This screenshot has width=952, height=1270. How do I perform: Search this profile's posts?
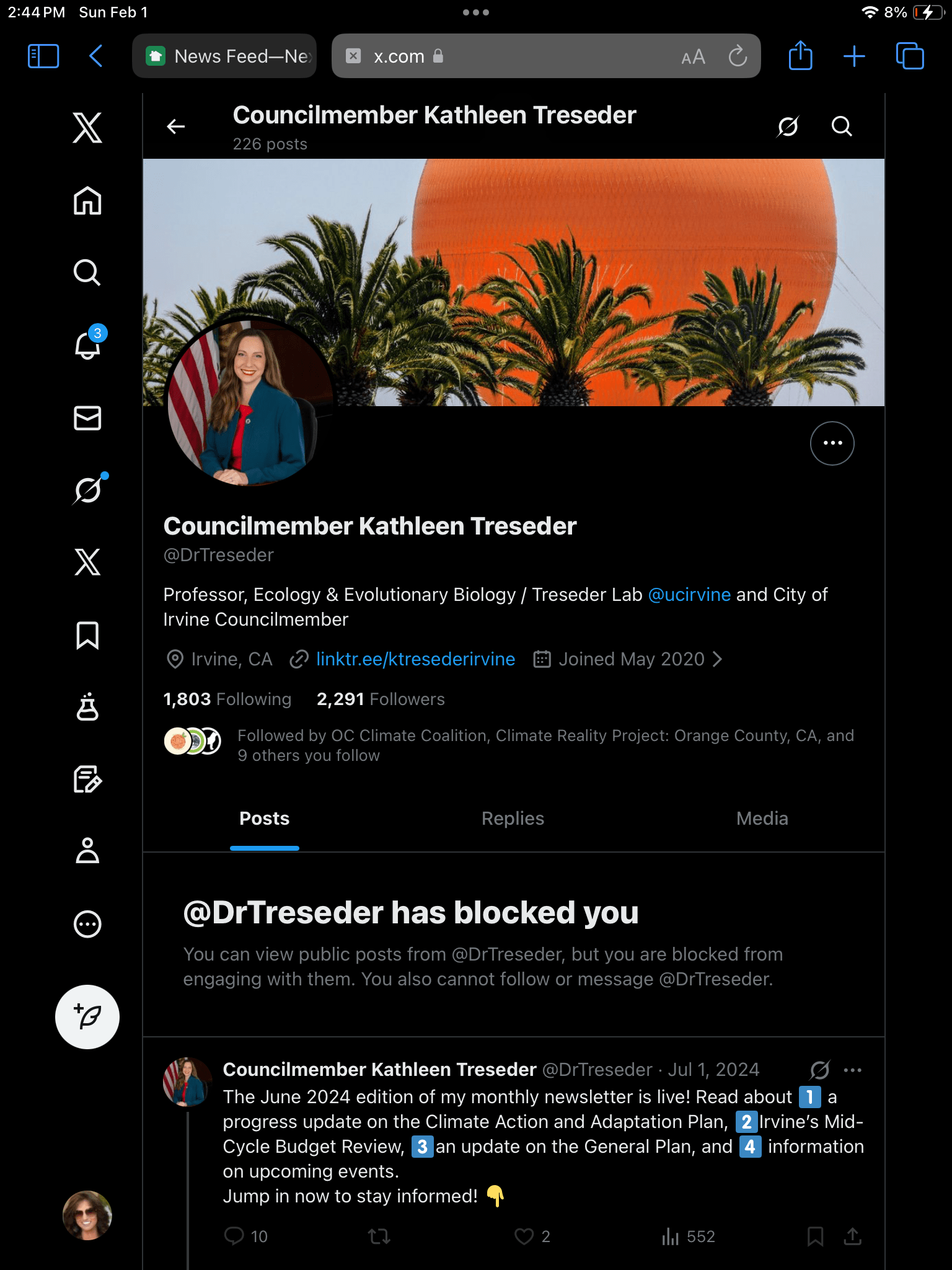[841, 127]
